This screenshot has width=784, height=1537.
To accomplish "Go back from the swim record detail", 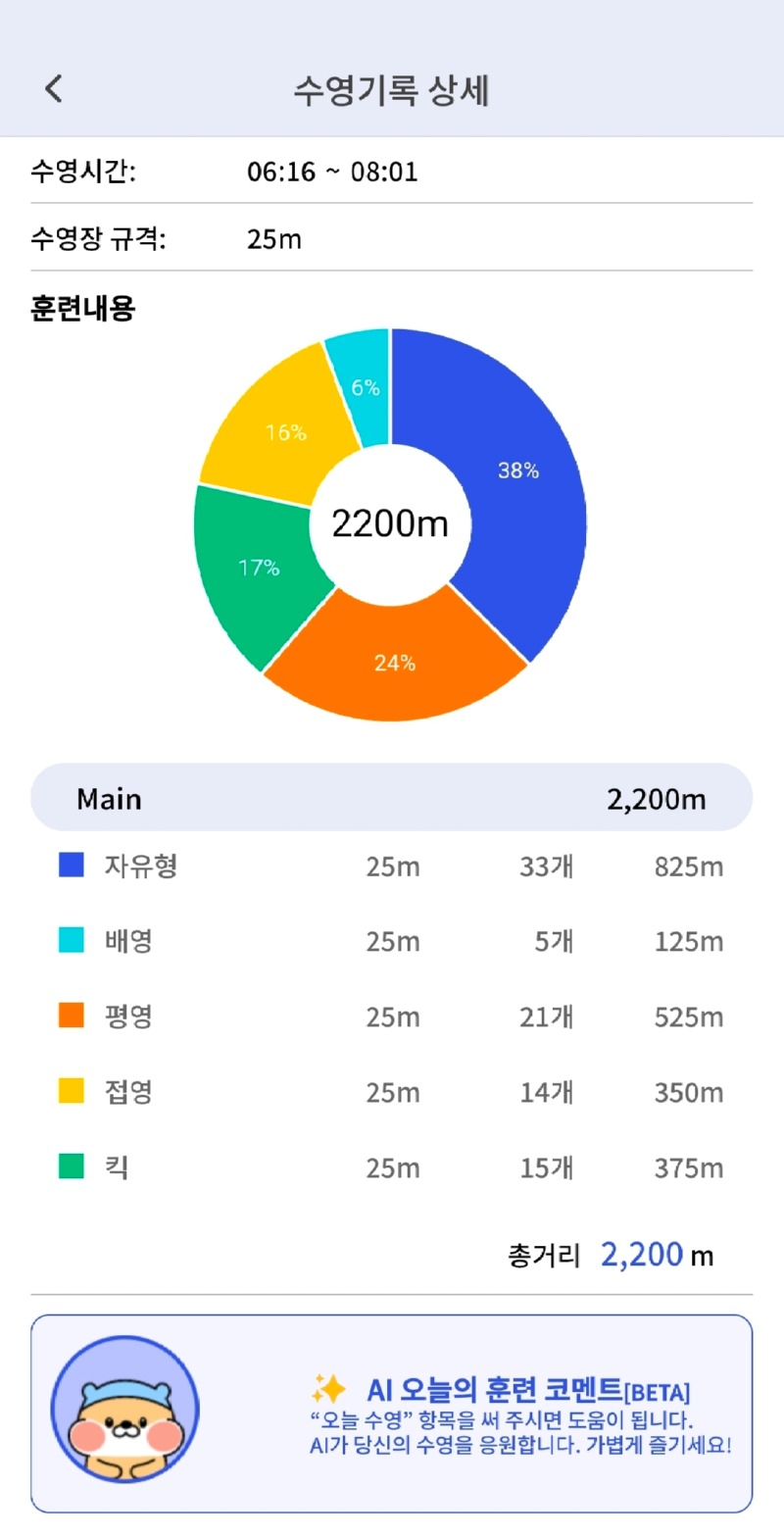I will point(54,89).
